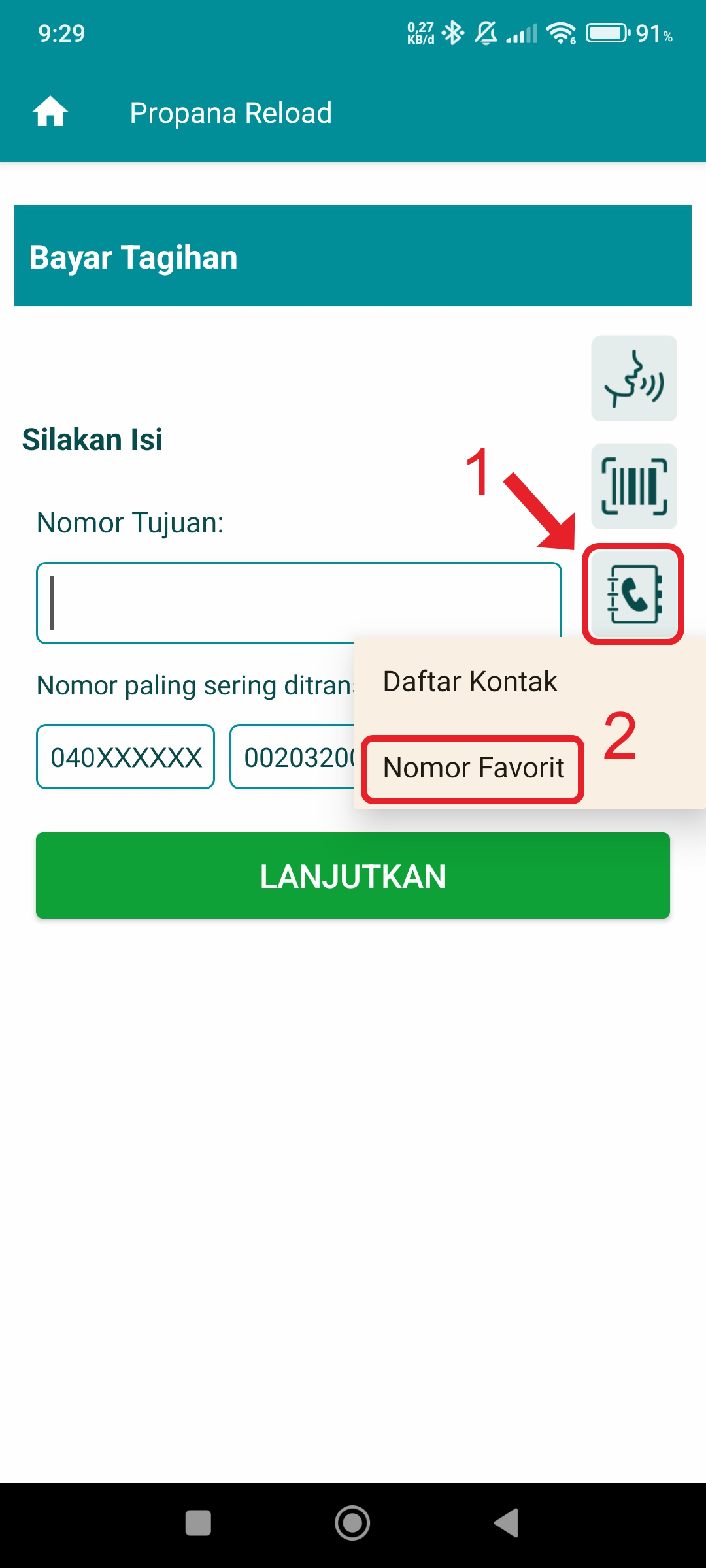Screen dimensions: 706x1568
Task: Tap the phonebook contact icon
Action: pos(634,594)
